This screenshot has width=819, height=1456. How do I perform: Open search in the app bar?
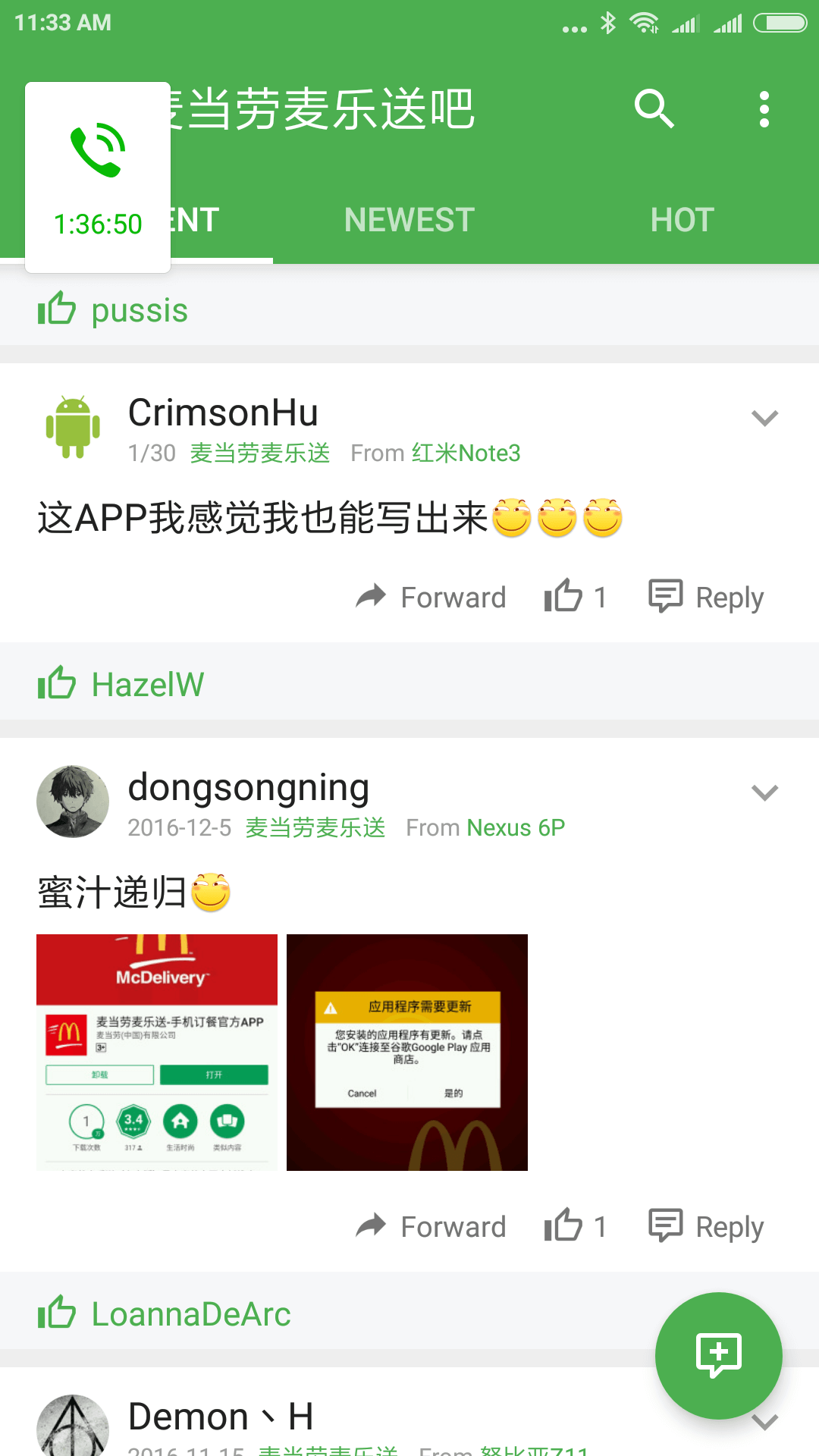click(654, 109)
